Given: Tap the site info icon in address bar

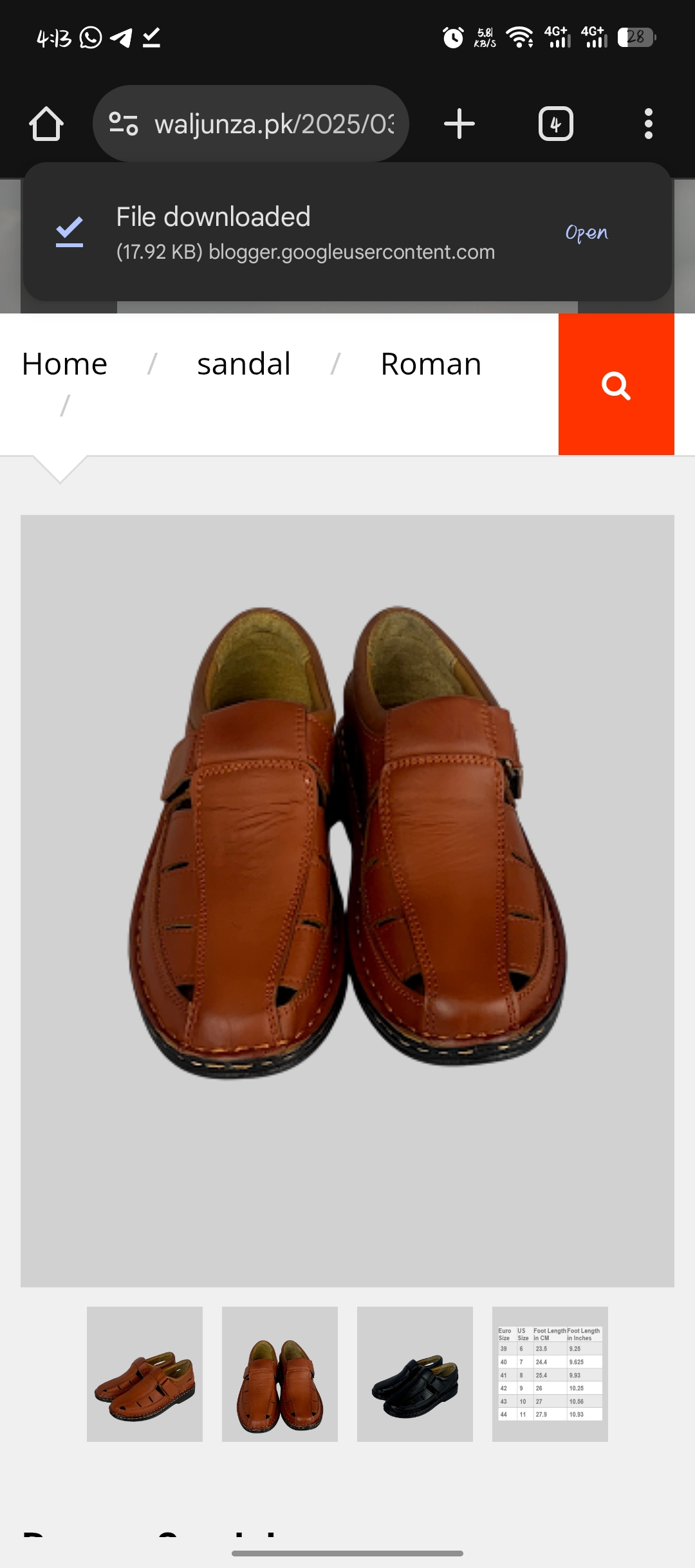Looking at the screenshot, I should (x=124, y=123).
